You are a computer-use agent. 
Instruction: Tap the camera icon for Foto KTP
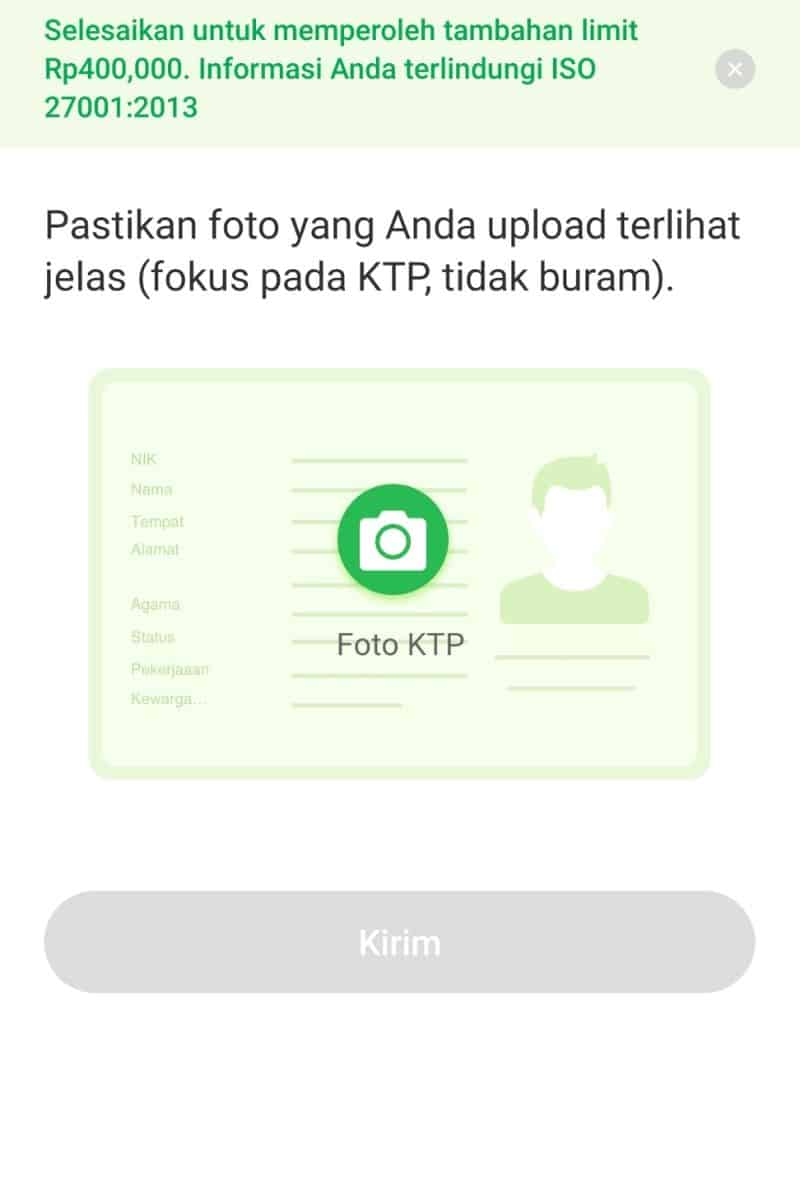(393, 541)
